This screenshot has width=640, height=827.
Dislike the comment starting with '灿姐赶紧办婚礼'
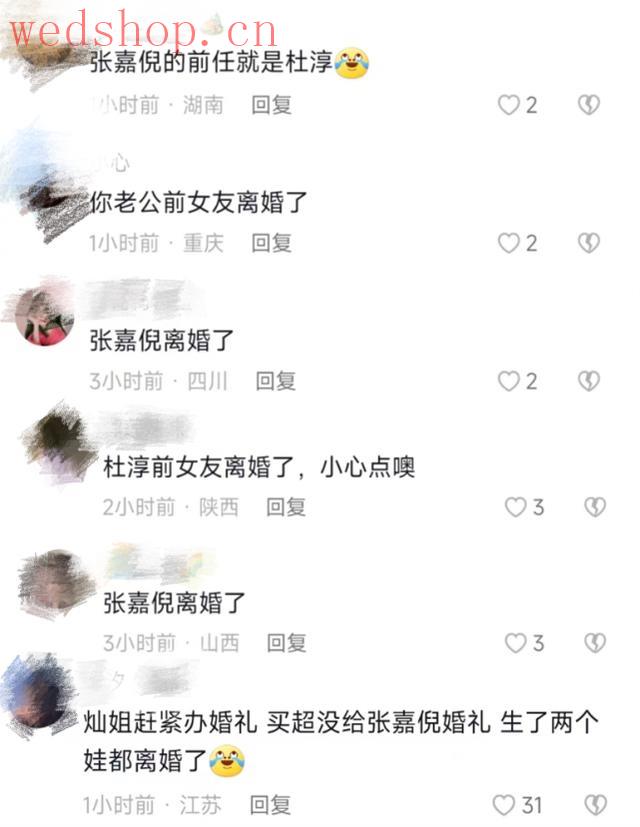[595, 804]
